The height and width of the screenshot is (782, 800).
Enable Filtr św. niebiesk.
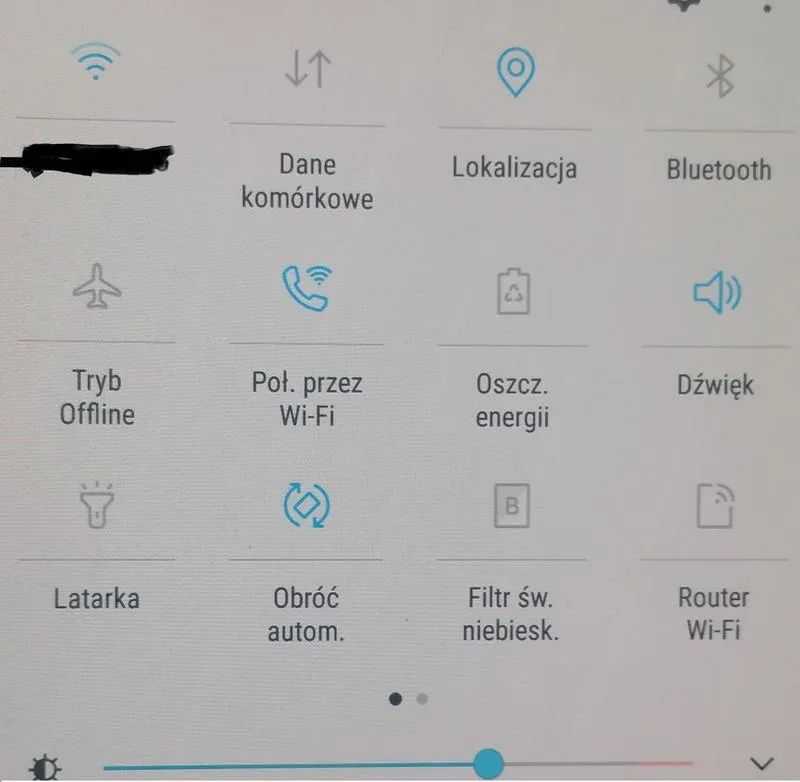pyautogui.click(x=512, y=507)
